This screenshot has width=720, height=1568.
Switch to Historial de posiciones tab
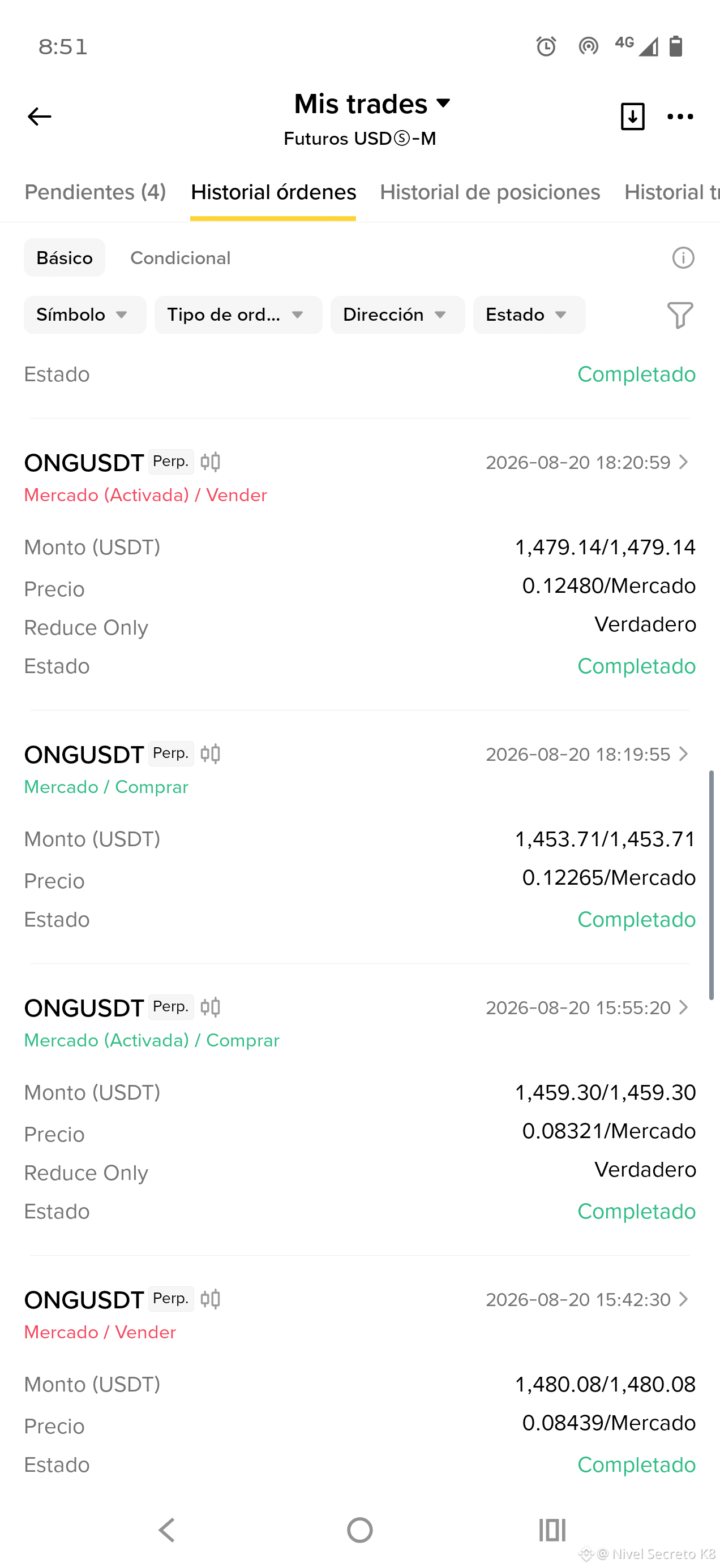(x=490, y=192)
